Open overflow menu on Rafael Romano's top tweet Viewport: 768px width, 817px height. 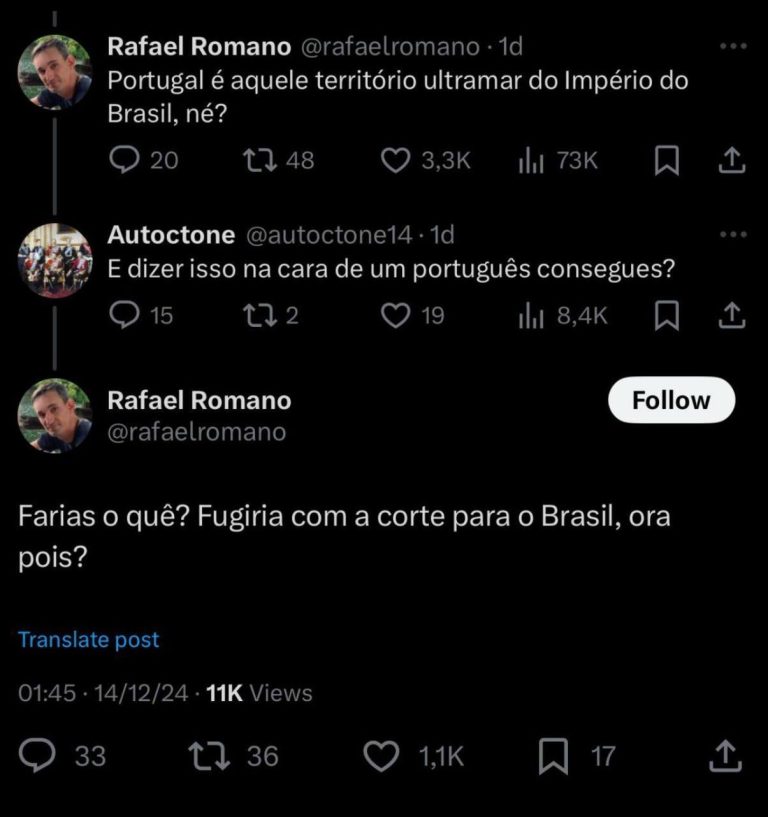tap(733, 47)
